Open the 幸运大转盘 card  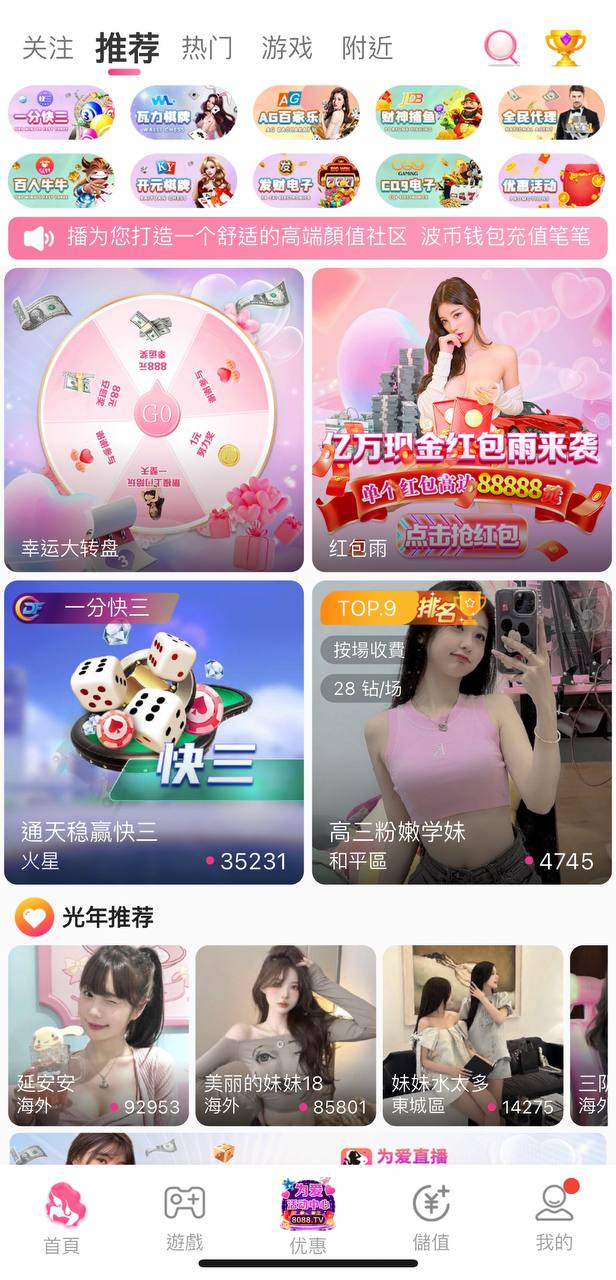pos(154,419)
